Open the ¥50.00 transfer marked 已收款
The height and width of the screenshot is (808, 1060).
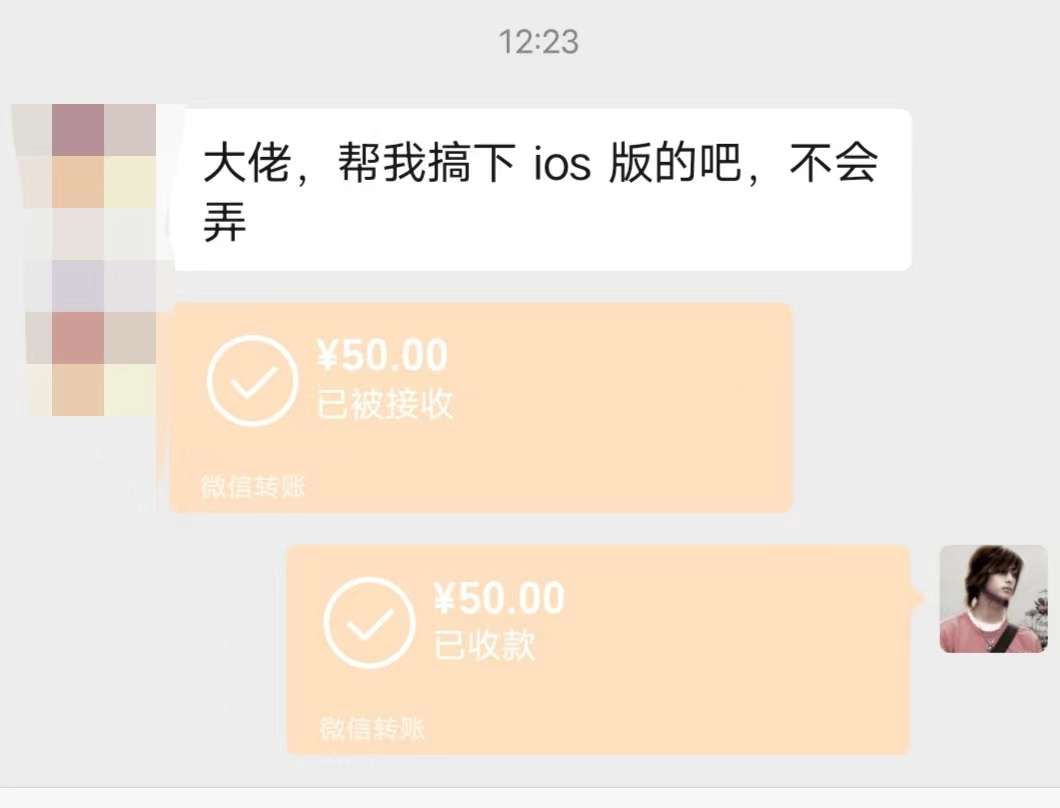pos(597,649)
